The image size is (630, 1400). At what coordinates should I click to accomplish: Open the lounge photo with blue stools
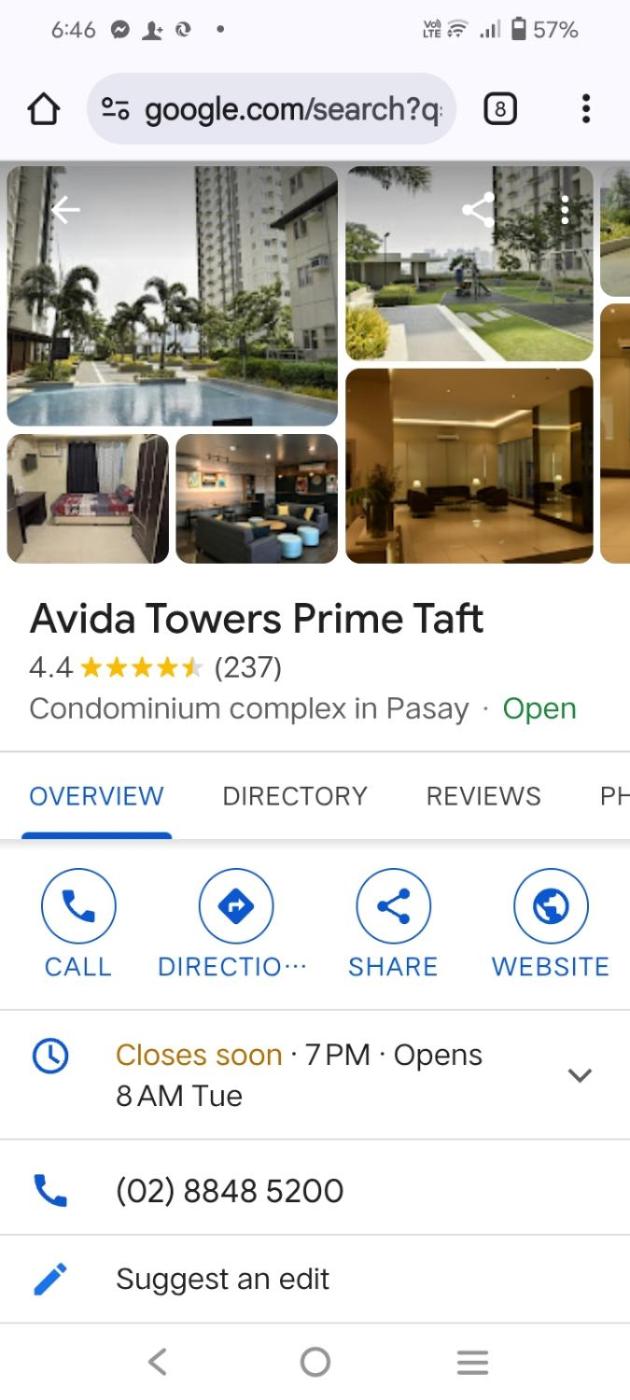pos(257,498)
